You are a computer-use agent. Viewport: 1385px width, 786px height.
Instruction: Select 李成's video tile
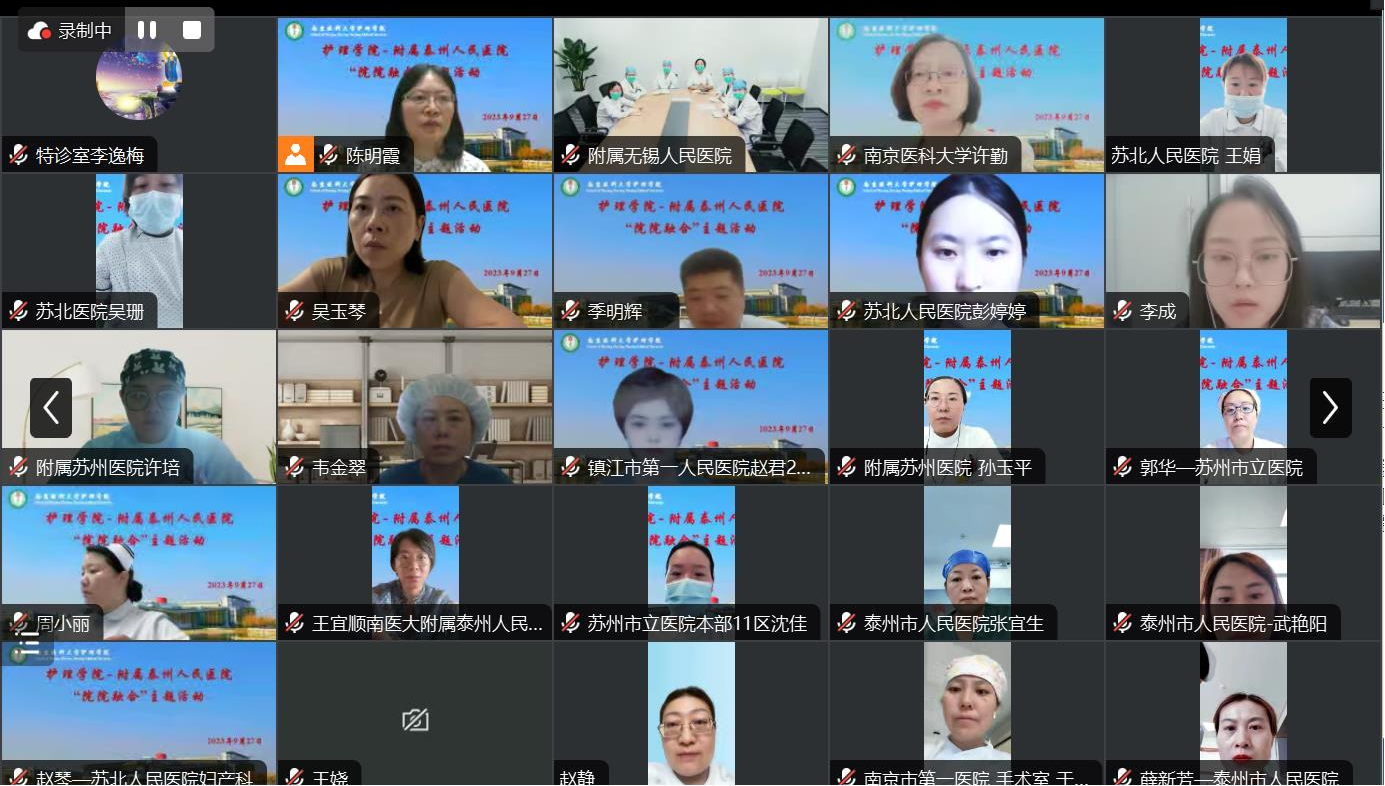(1242, 250)
